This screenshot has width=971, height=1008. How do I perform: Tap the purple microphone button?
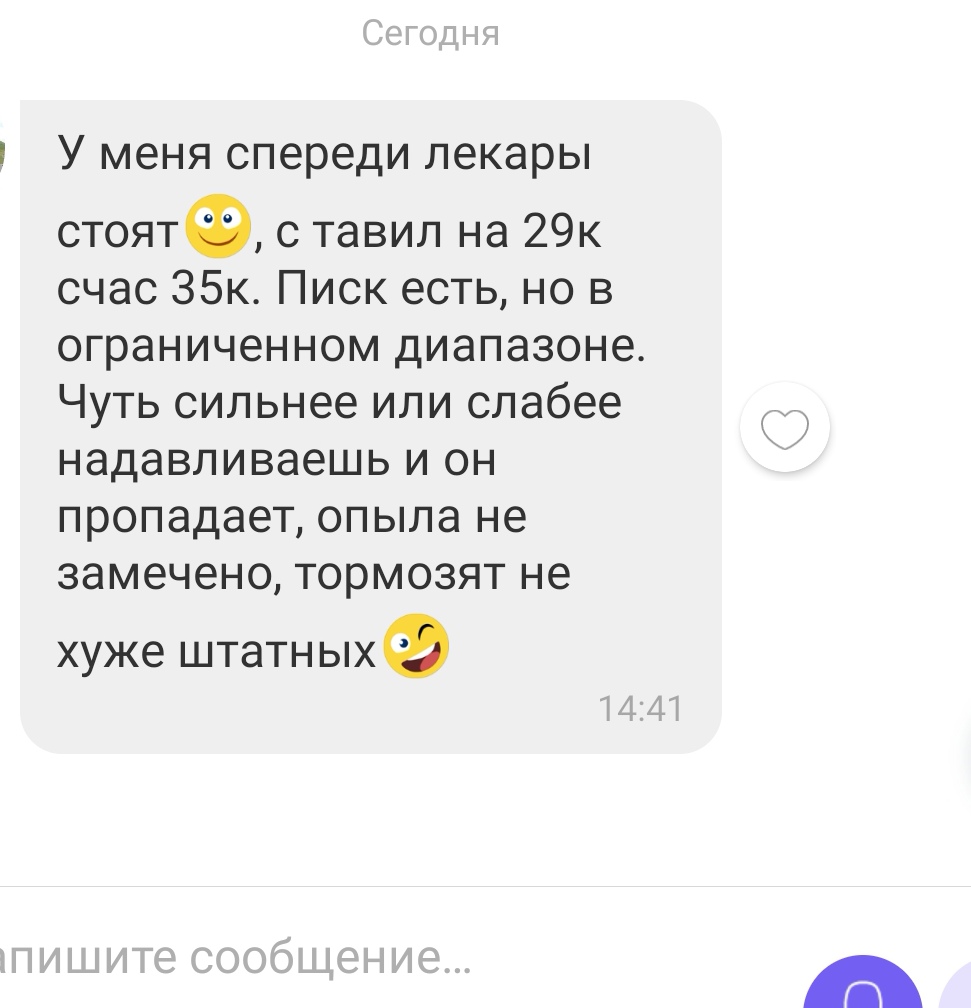click(862, 986)
